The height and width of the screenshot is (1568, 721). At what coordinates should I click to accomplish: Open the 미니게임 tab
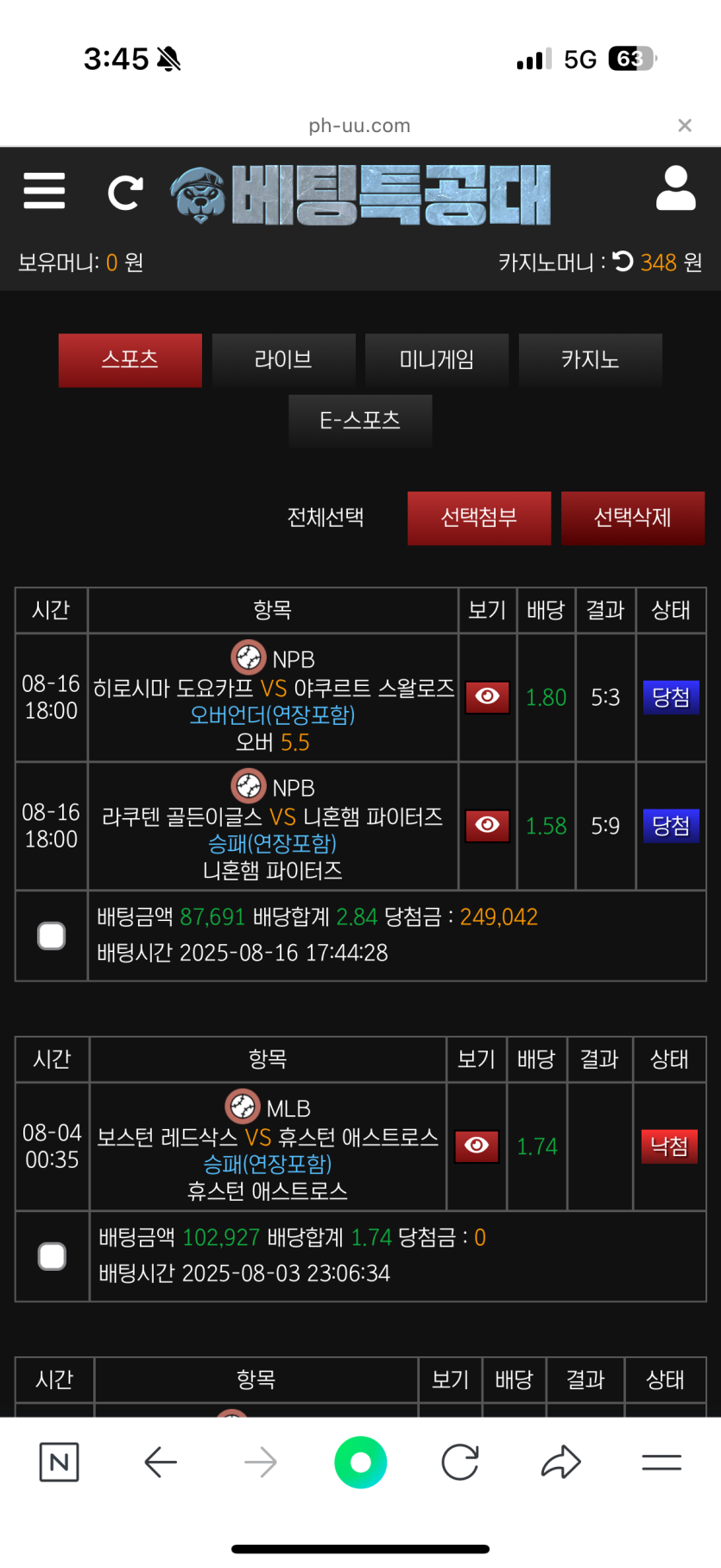point(437,360)
